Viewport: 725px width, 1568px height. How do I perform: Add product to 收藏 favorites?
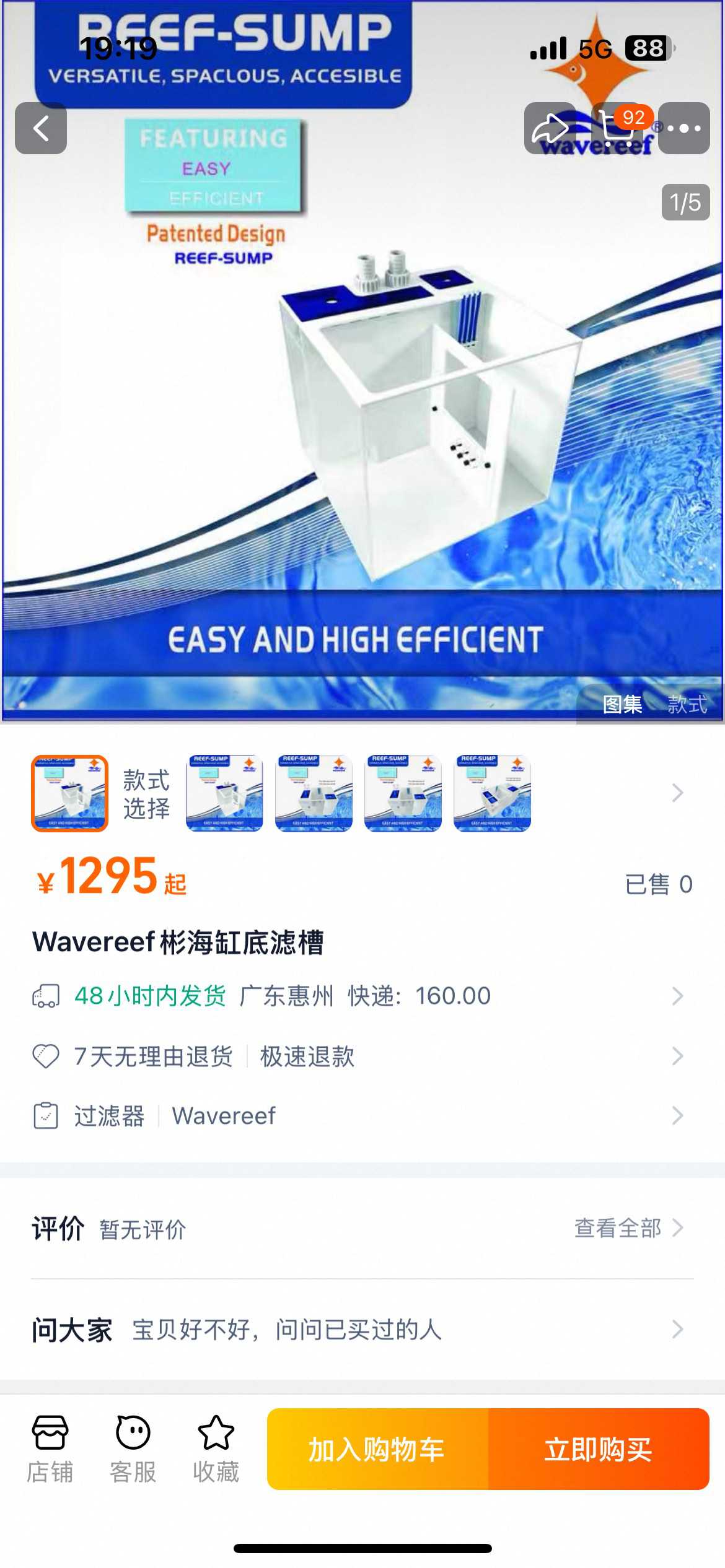(216, 1449)
